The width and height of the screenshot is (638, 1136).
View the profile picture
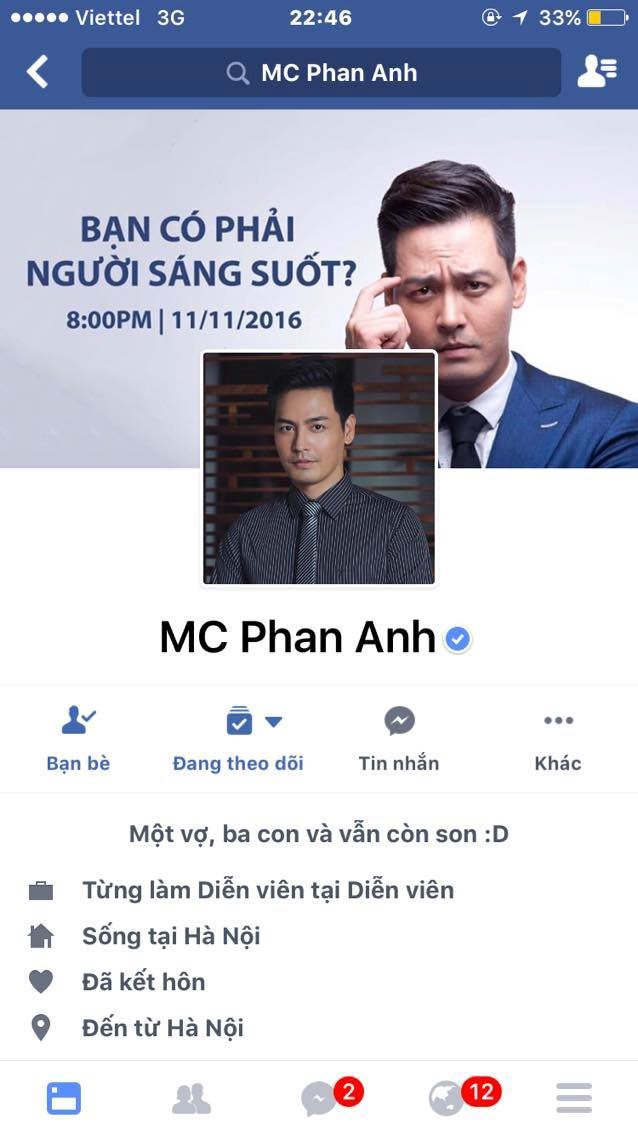(319, 468)
